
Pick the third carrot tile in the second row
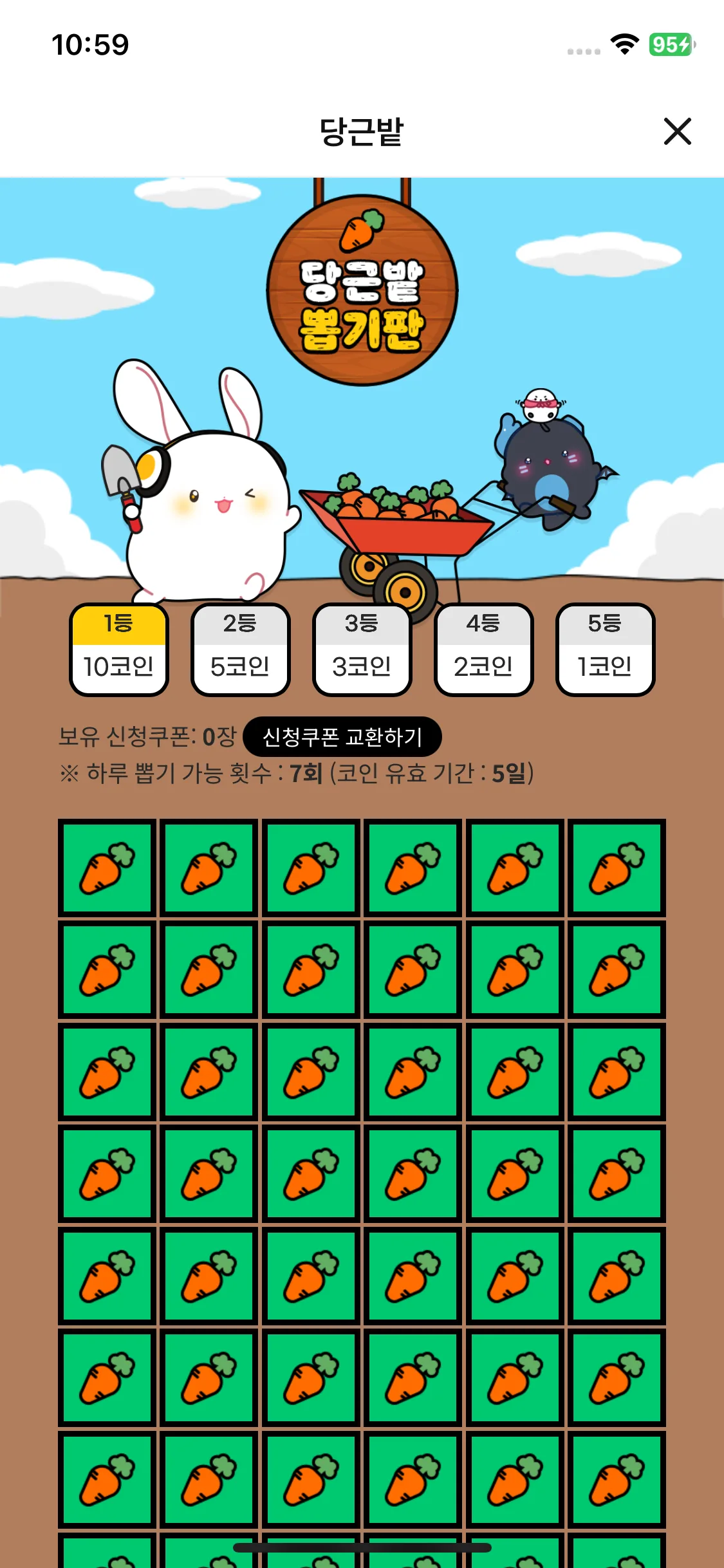311,969
